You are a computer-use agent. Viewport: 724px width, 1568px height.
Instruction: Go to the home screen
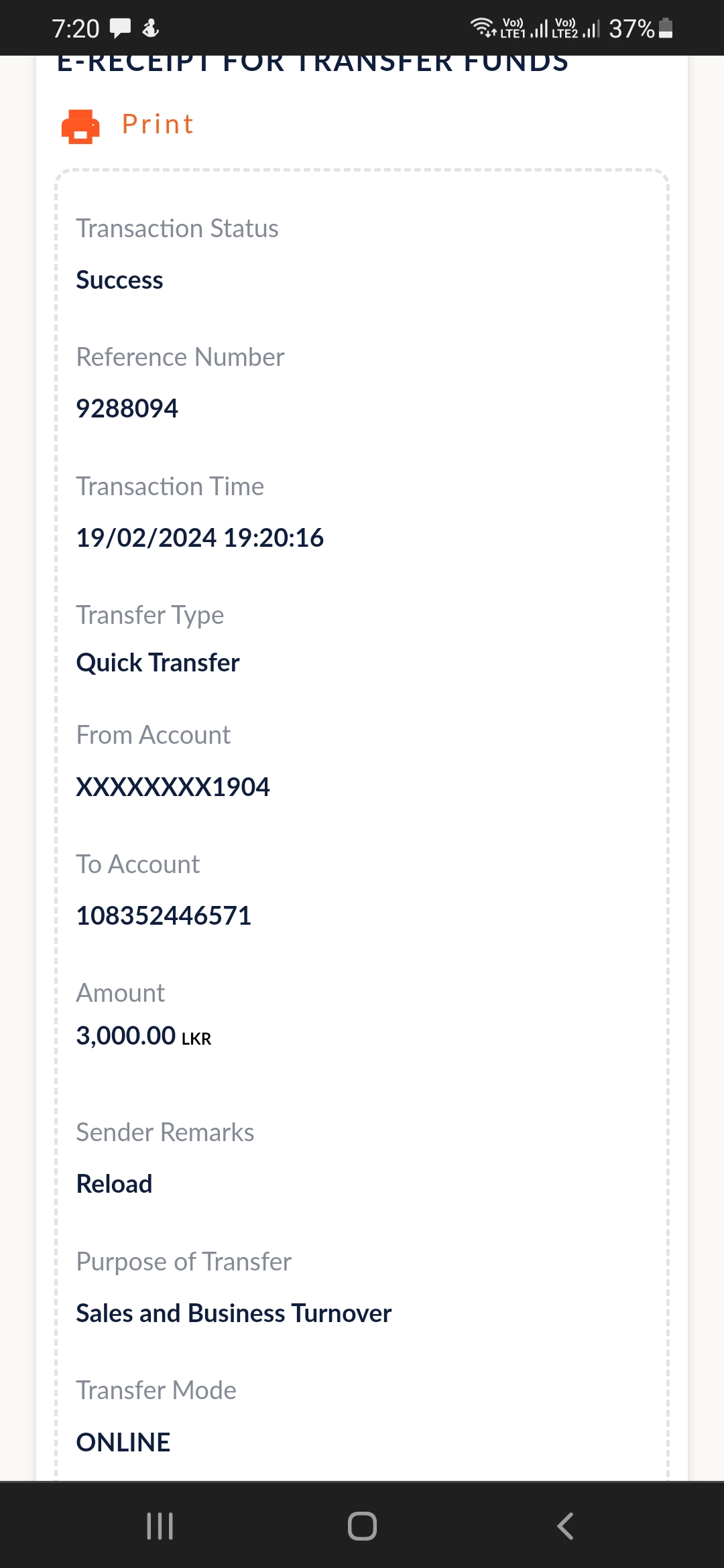click(x=362, y=1526)
